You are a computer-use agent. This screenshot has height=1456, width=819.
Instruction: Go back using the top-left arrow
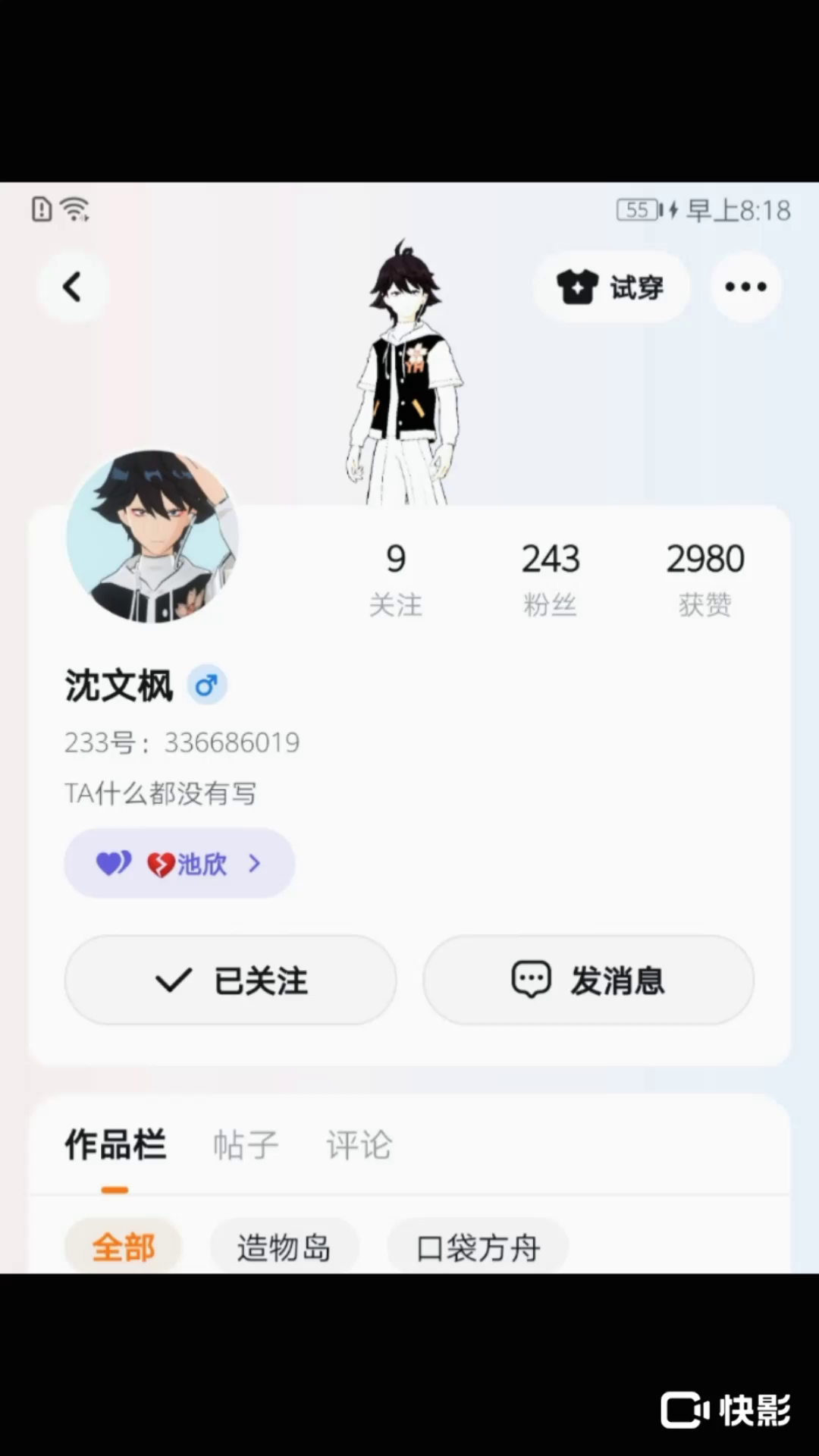pos(72,287)
